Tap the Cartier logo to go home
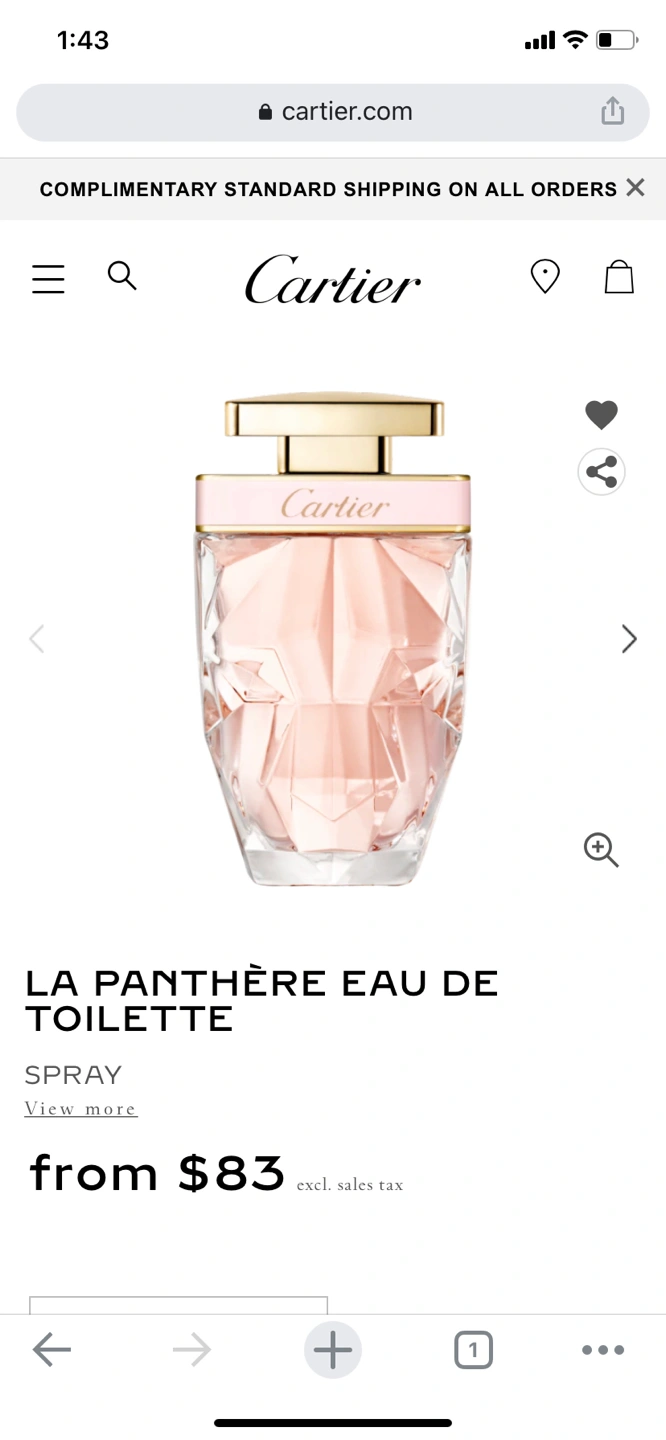The height and width of the screenshot is (1440, 666). [x=333, y=279]
